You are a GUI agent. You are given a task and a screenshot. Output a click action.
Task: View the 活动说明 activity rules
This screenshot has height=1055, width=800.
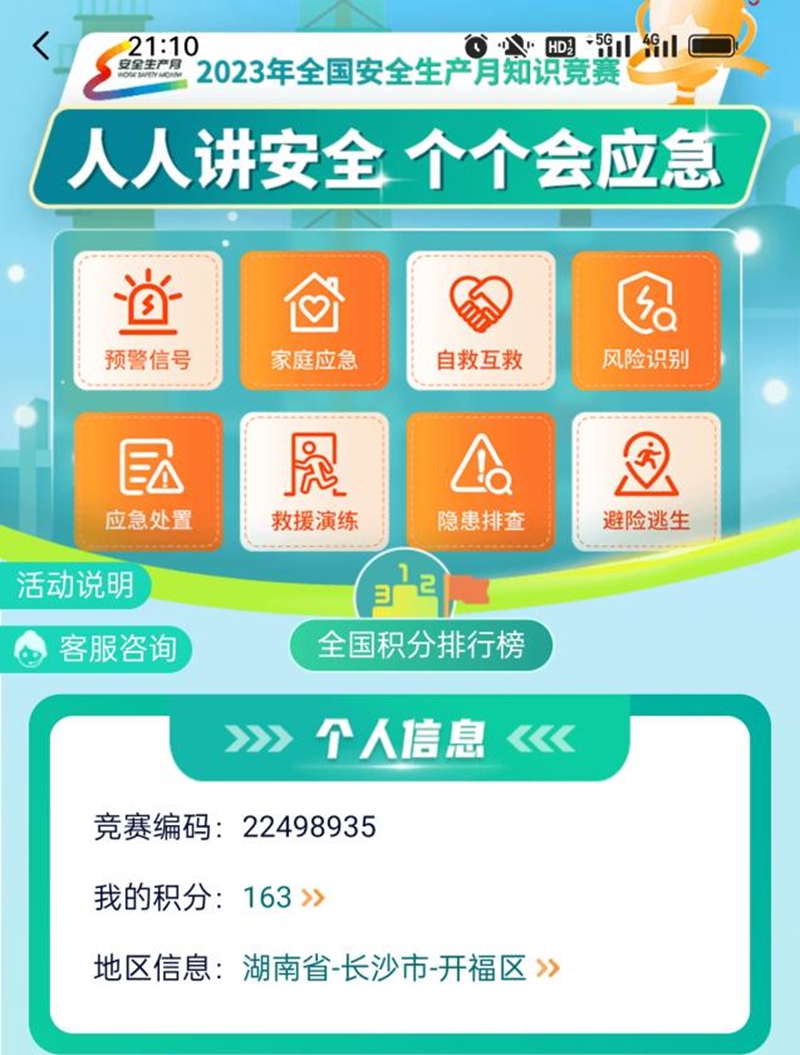74,585
